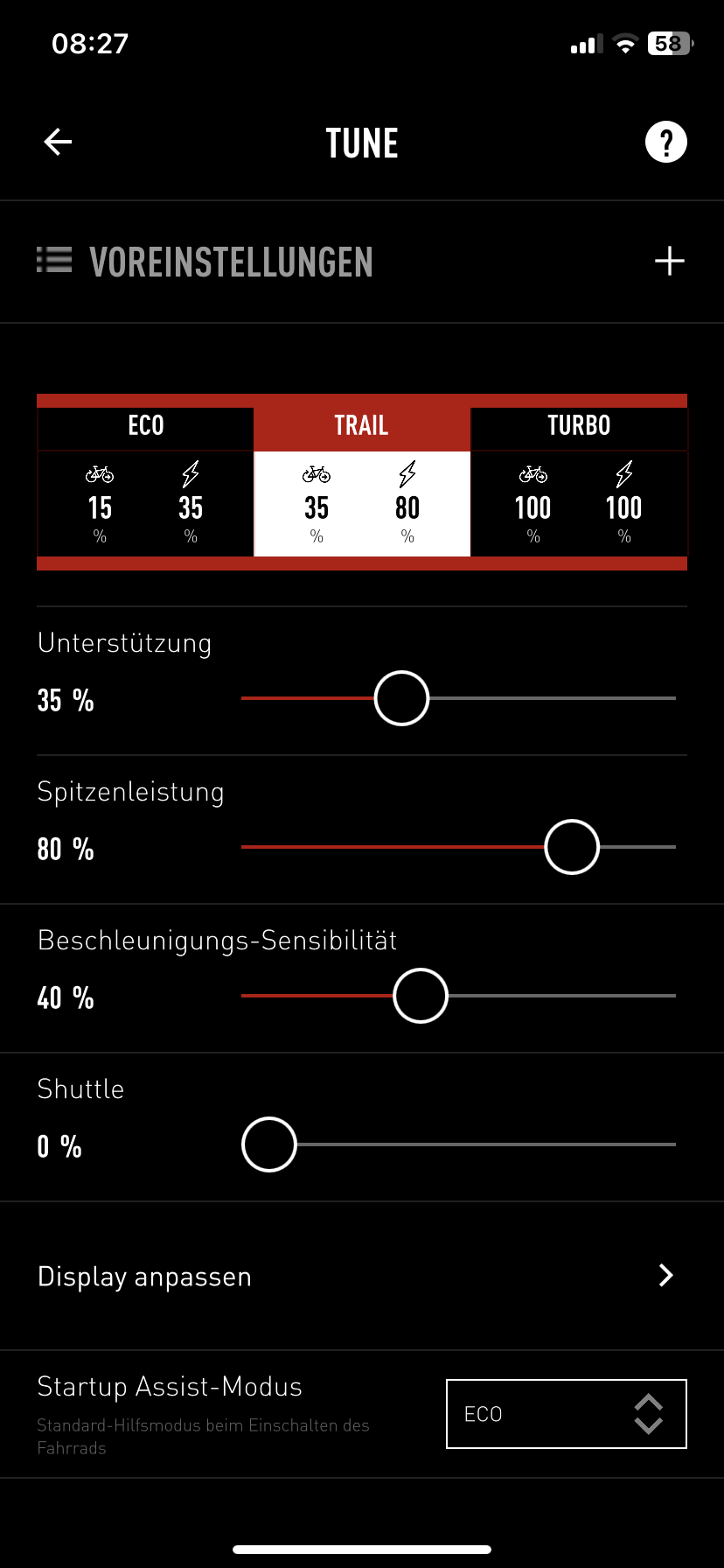Open the Startup Assist-Modus dropdown
The image size is (724, 1568).
[566, 1414]
